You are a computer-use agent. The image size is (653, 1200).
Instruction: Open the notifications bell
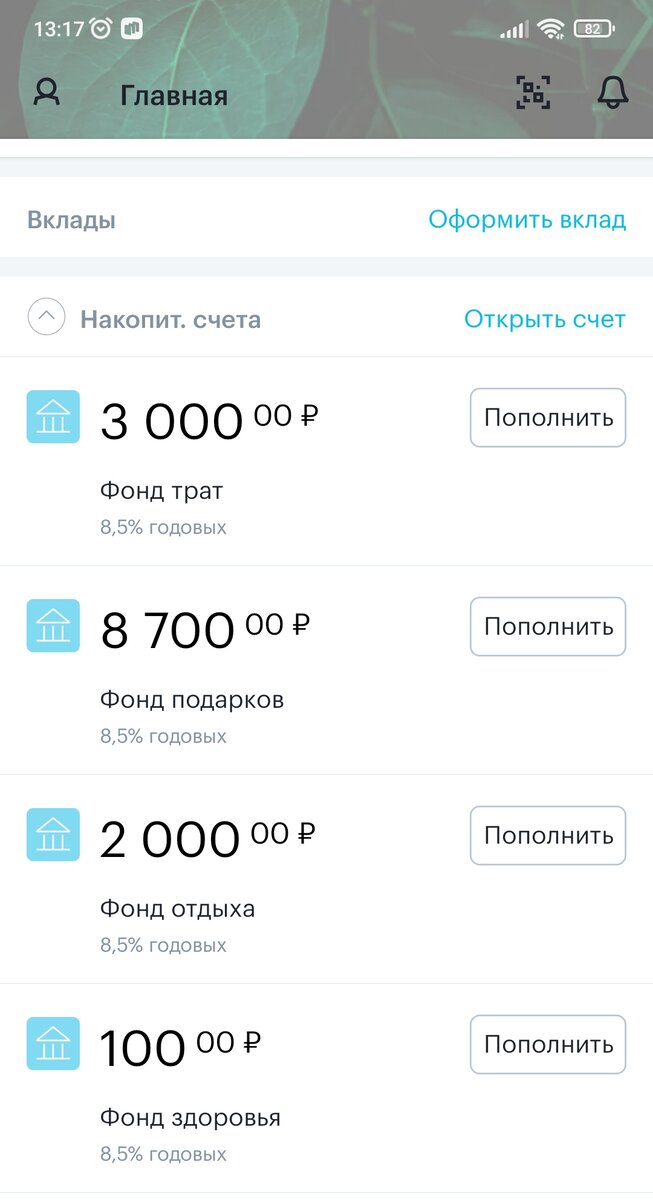612,93
